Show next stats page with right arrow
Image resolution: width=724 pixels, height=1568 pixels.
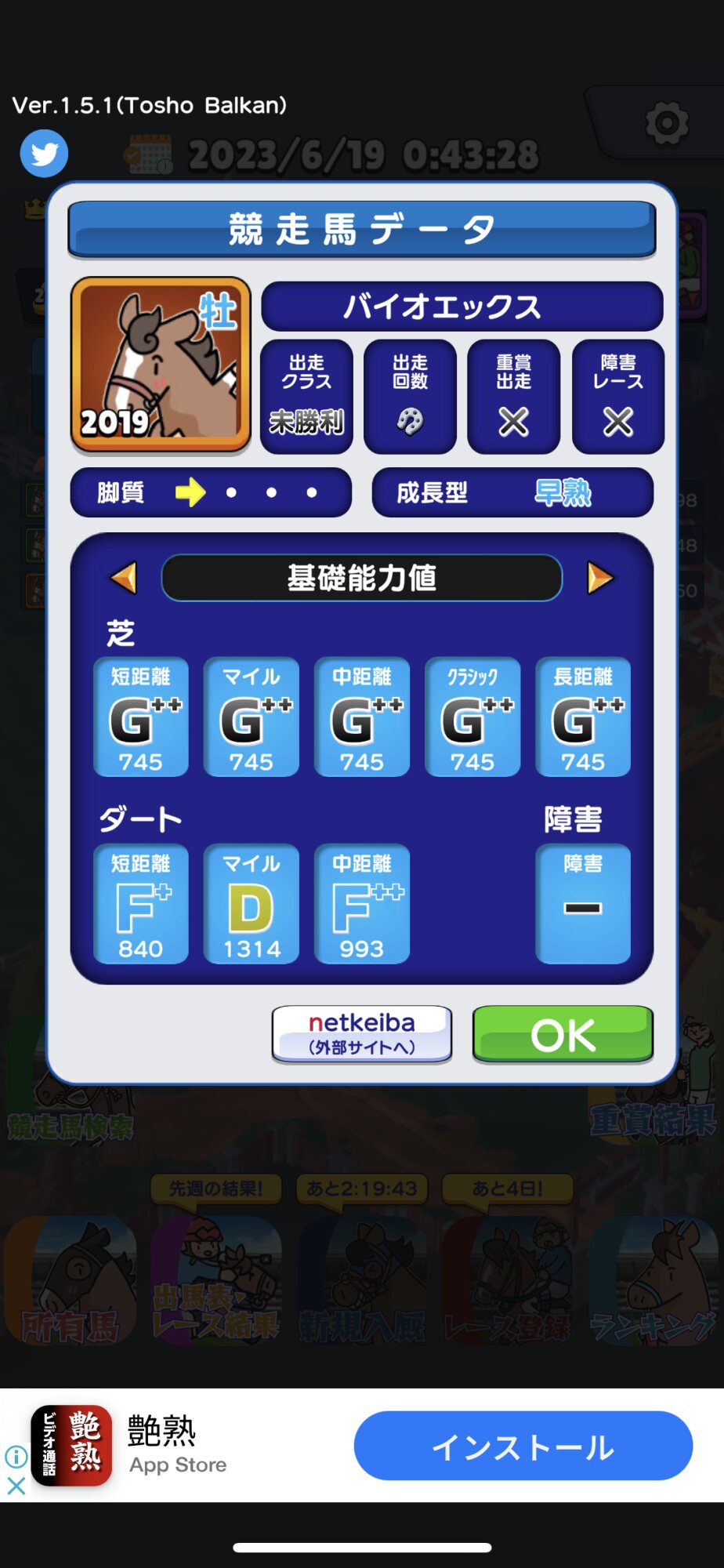pos(600,578)
